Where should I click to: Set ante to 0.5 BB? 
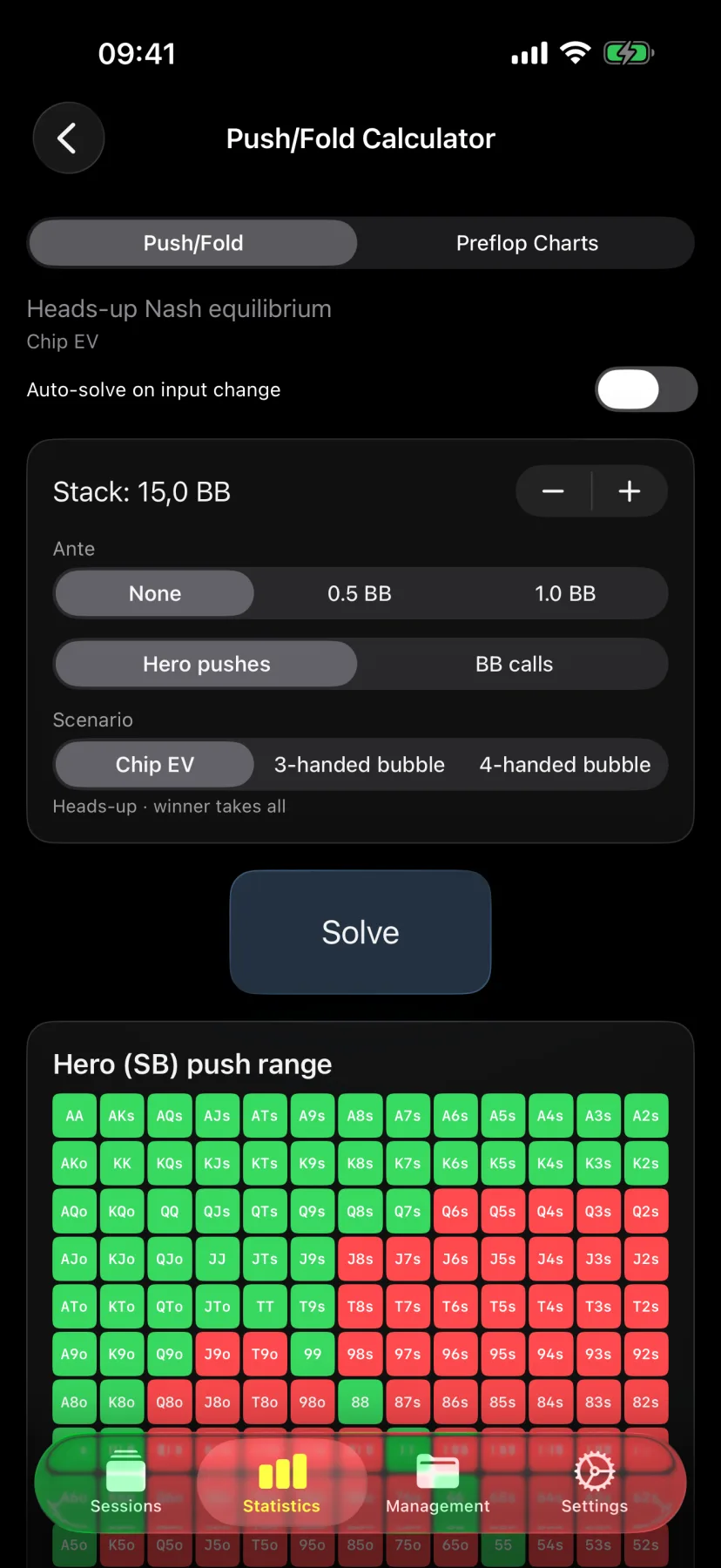point(360,593)
